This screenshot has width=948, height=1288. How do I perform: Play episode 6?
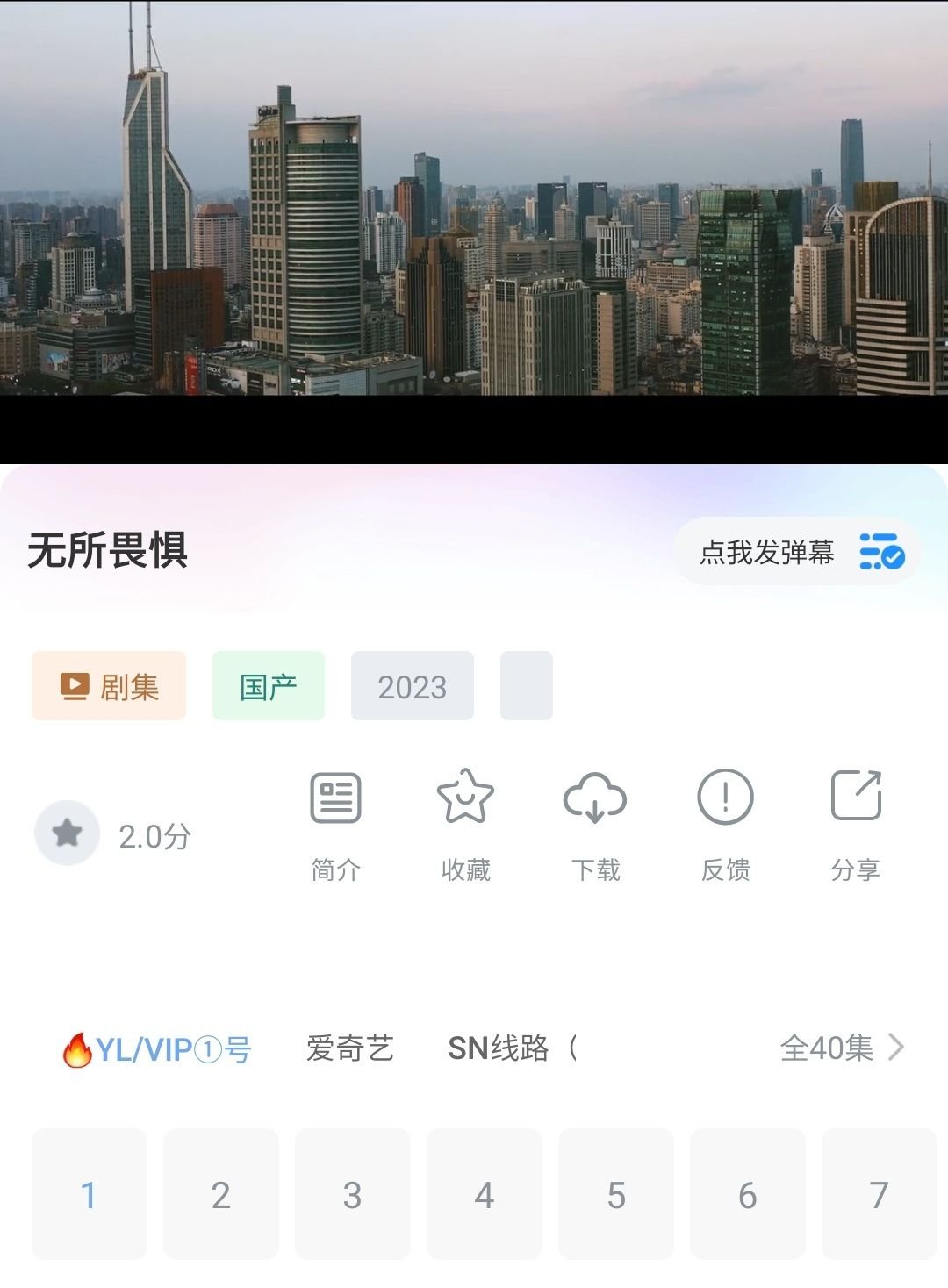pos(747,1194)
